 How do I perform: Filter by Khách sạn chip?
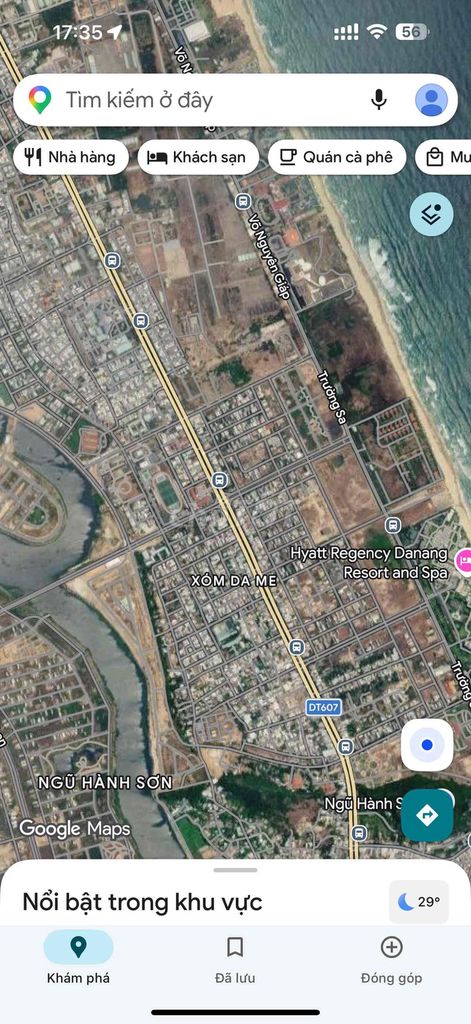[199, 157]
